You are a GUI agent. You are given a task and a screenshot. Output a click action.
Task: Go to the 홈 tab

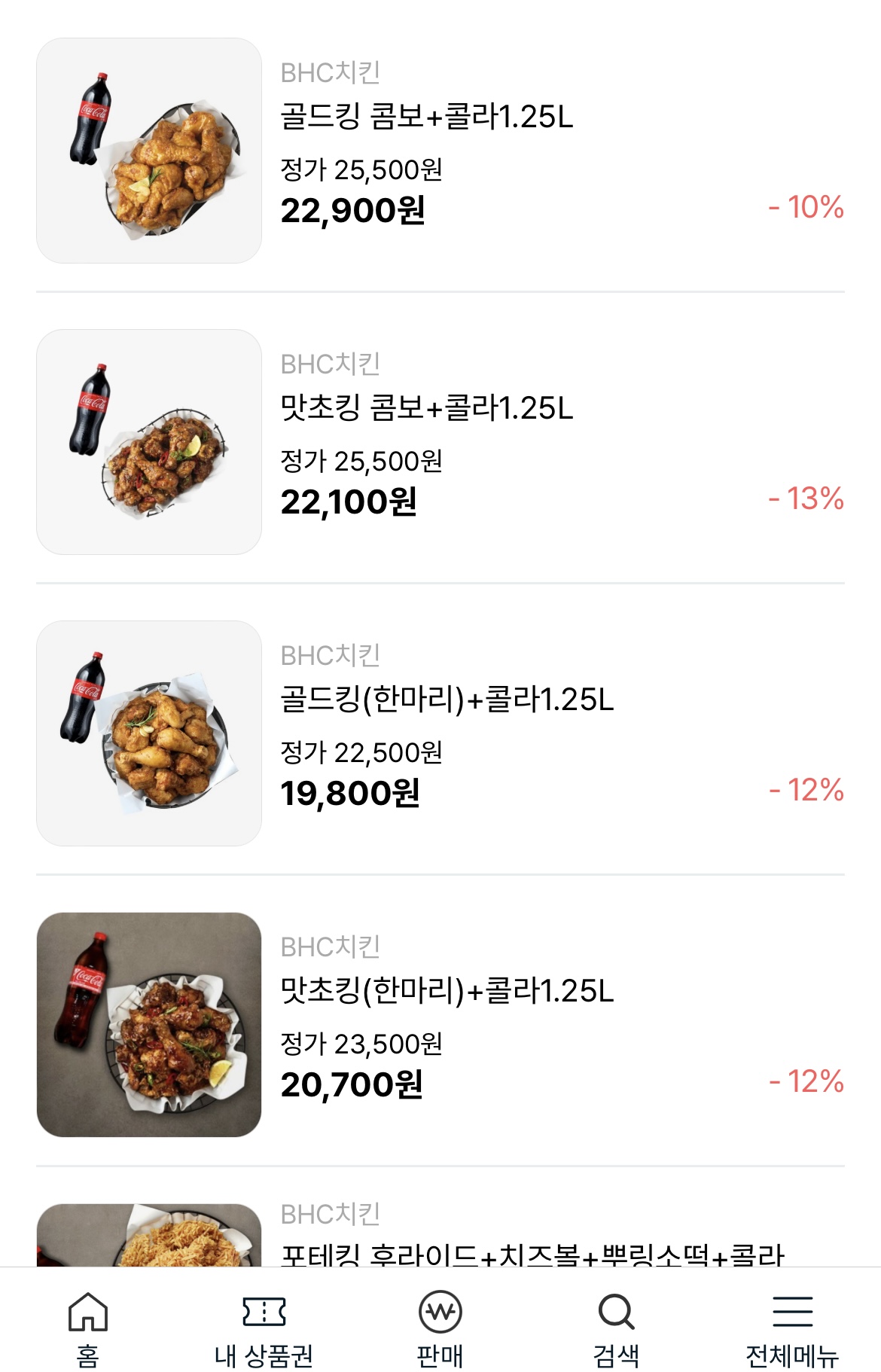[x=88, y=1328]
